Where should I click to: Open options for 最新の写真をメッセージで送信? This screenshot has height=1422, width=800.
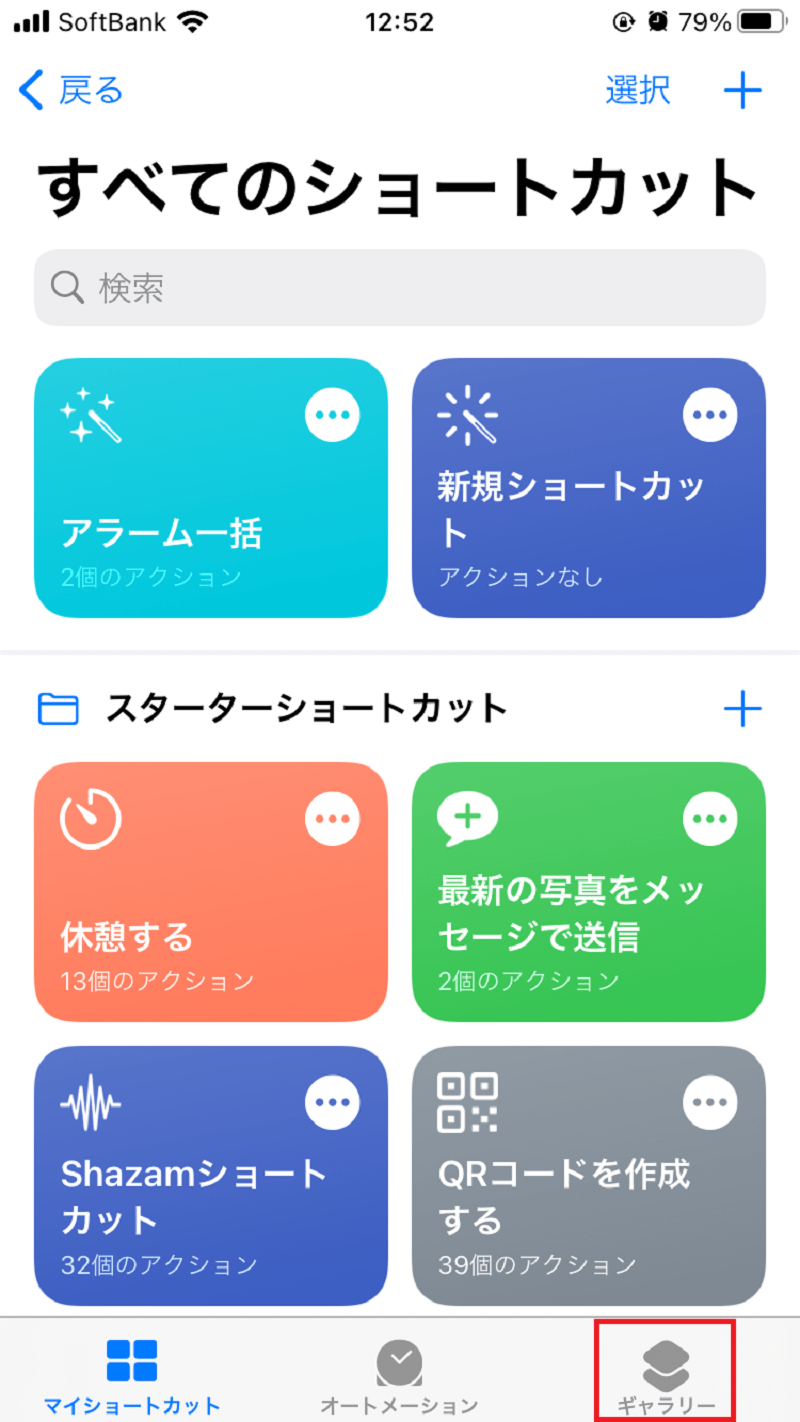click(x=710, y=818)
